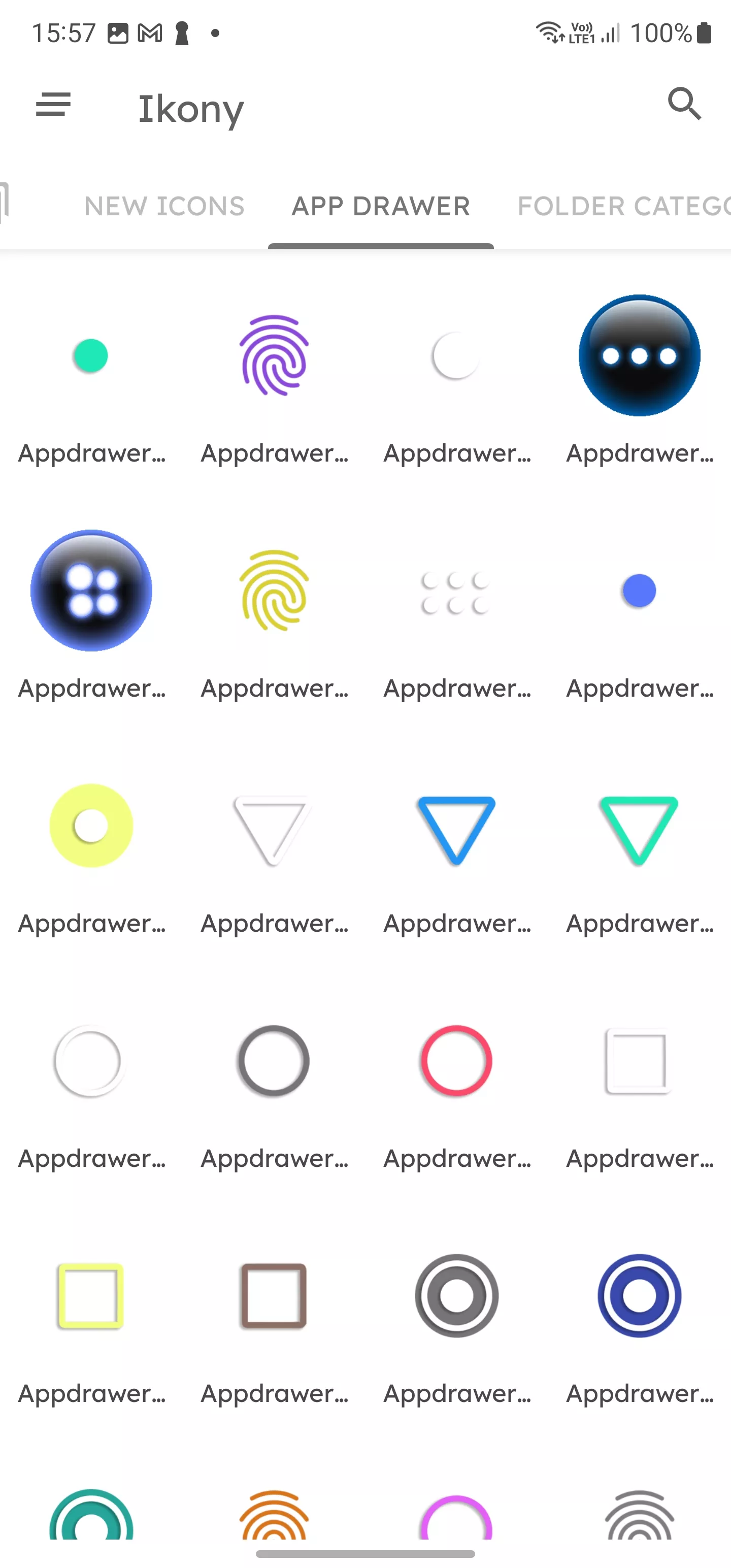Open the hamburger drawer menu

54,105
